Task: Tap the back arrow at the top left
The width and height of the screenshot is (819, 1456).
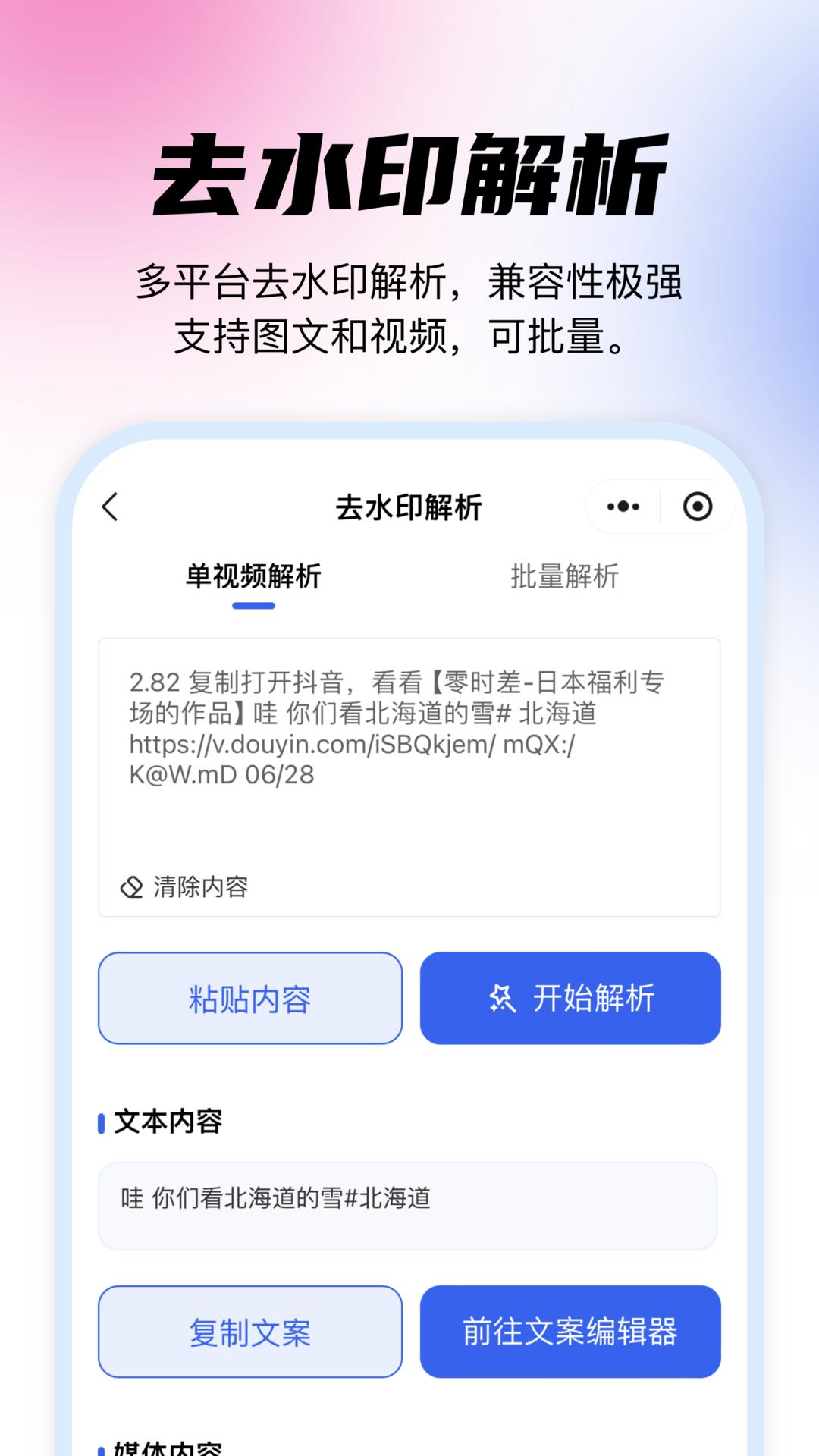Action: pos(111,507)
